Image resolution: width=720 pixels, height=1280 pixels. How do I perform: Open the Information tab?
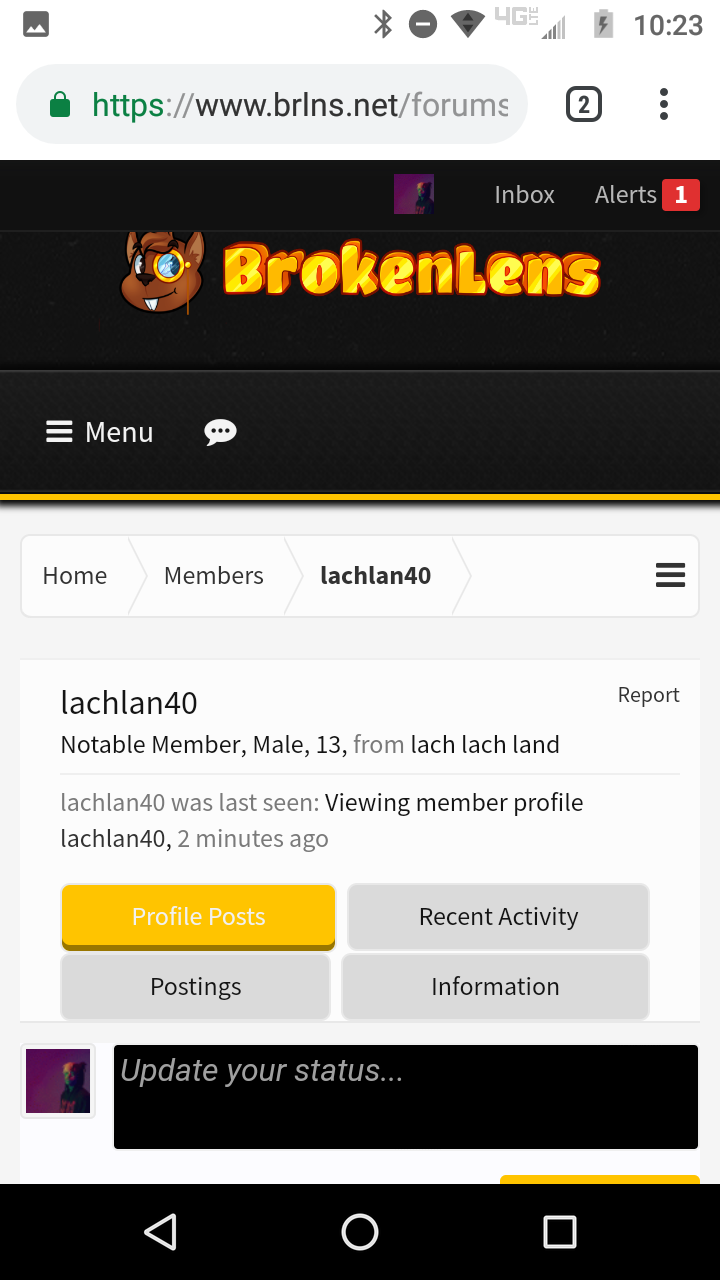[x=495, y=987]
